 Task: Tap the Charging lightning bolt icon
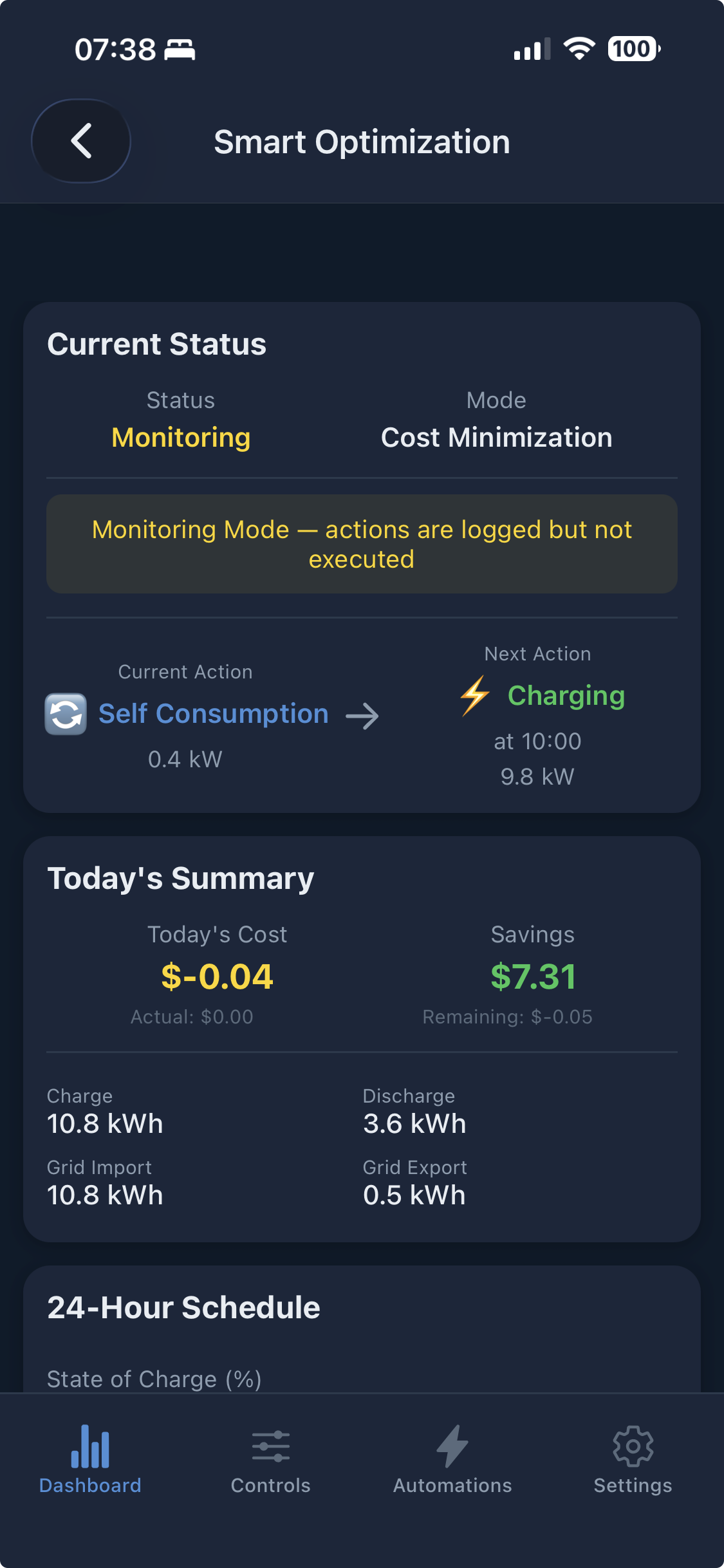[473, 697]
